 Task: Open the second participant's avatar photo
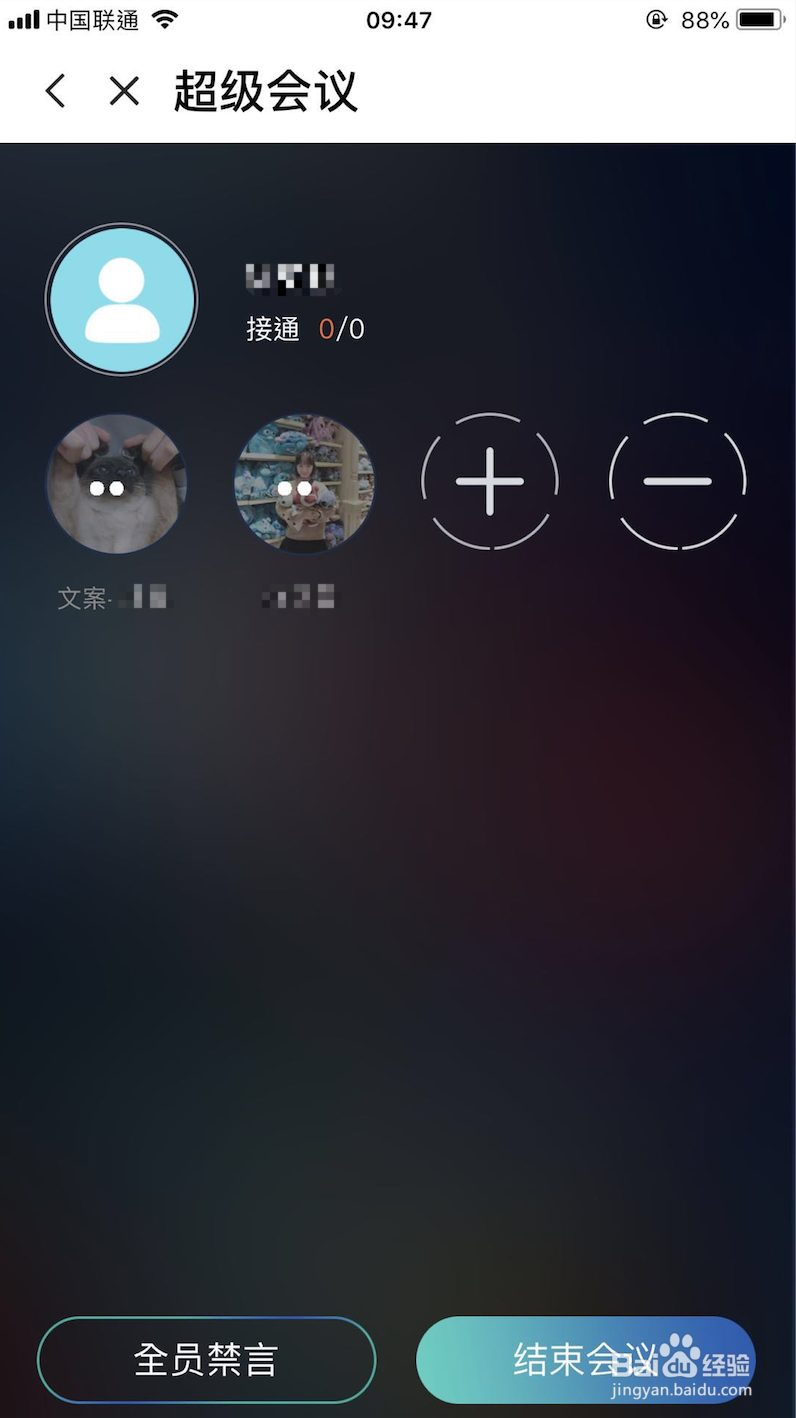305,483
